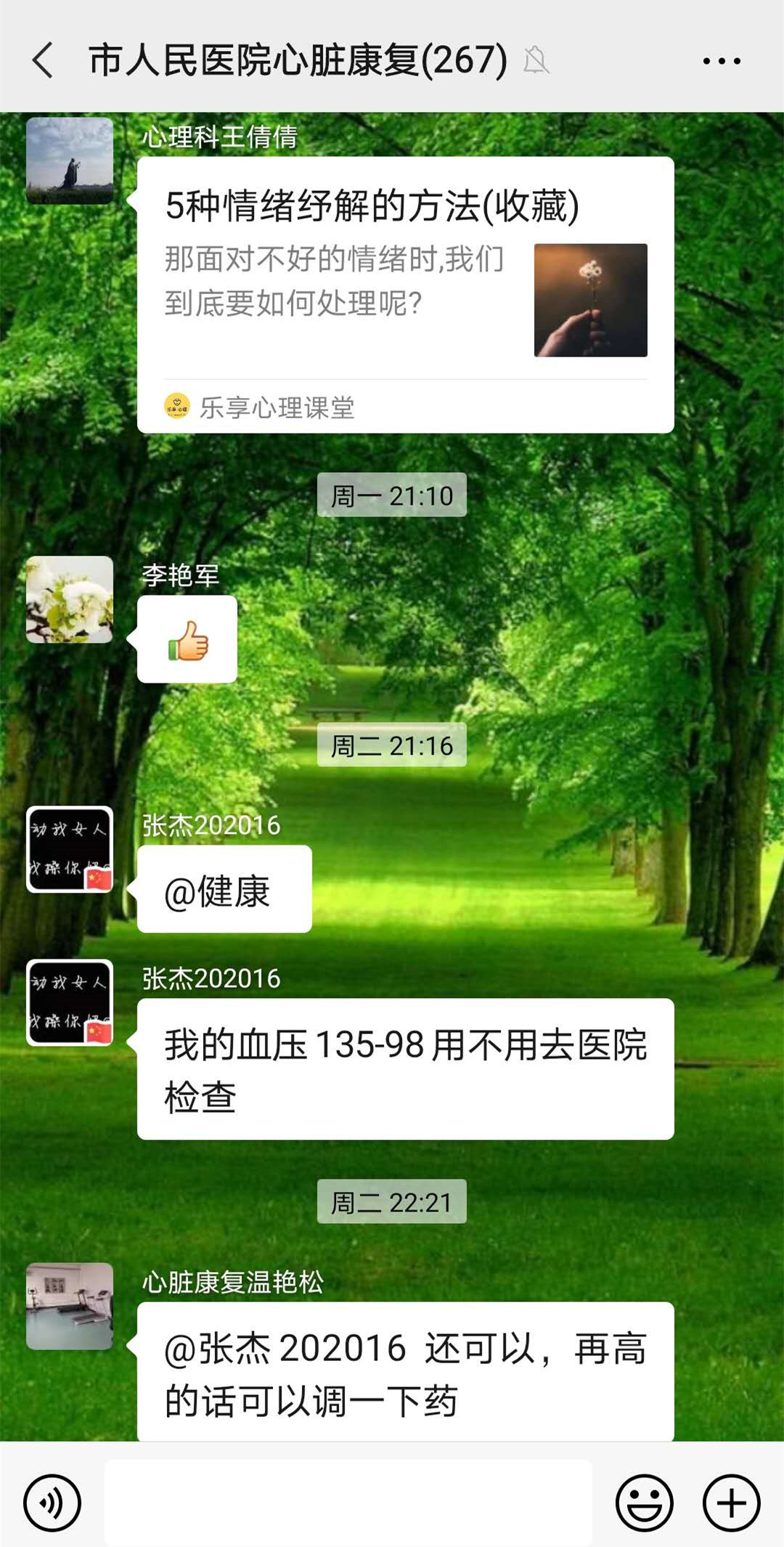
Task: Tap 心脏康复温艳松's avatar
Action: 70,1306
